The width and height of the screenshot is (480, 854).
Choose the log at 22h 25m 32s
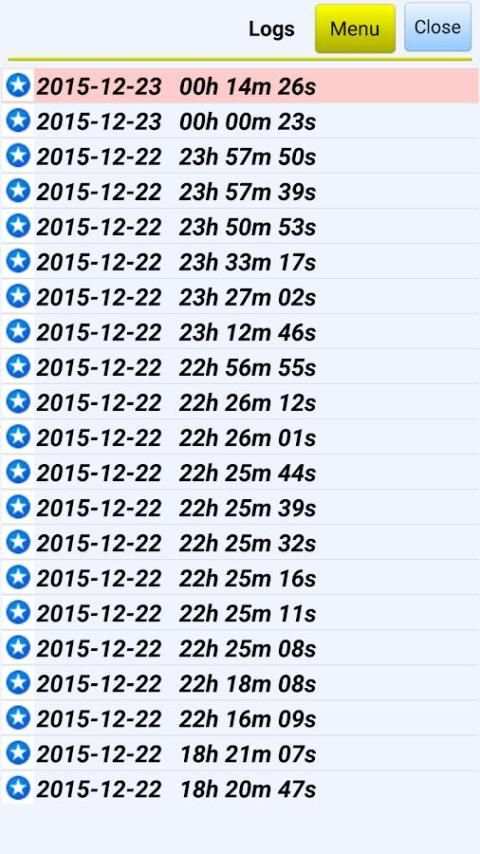240,542
